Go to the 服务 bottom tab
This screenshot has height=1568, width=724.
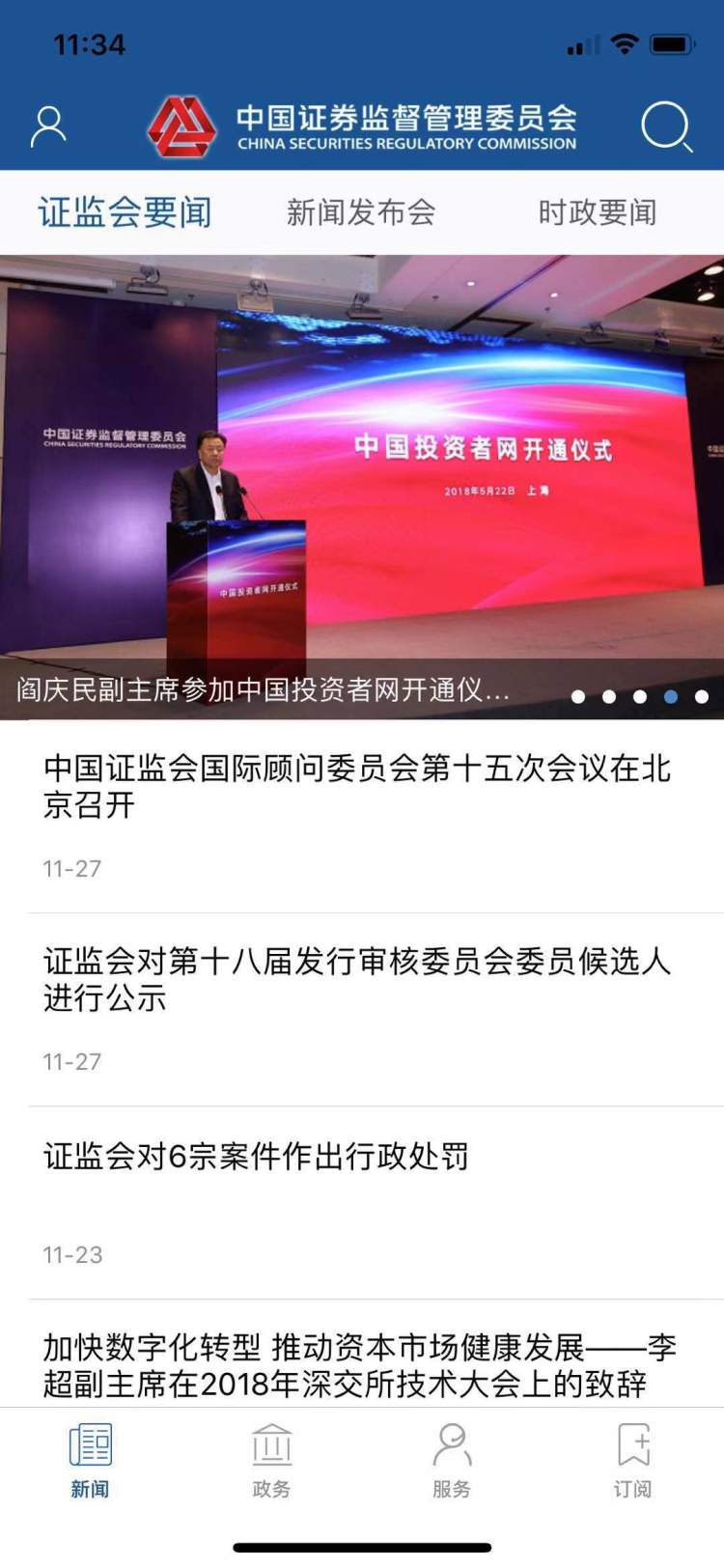pyautogui.click(x=452, y=1460)
